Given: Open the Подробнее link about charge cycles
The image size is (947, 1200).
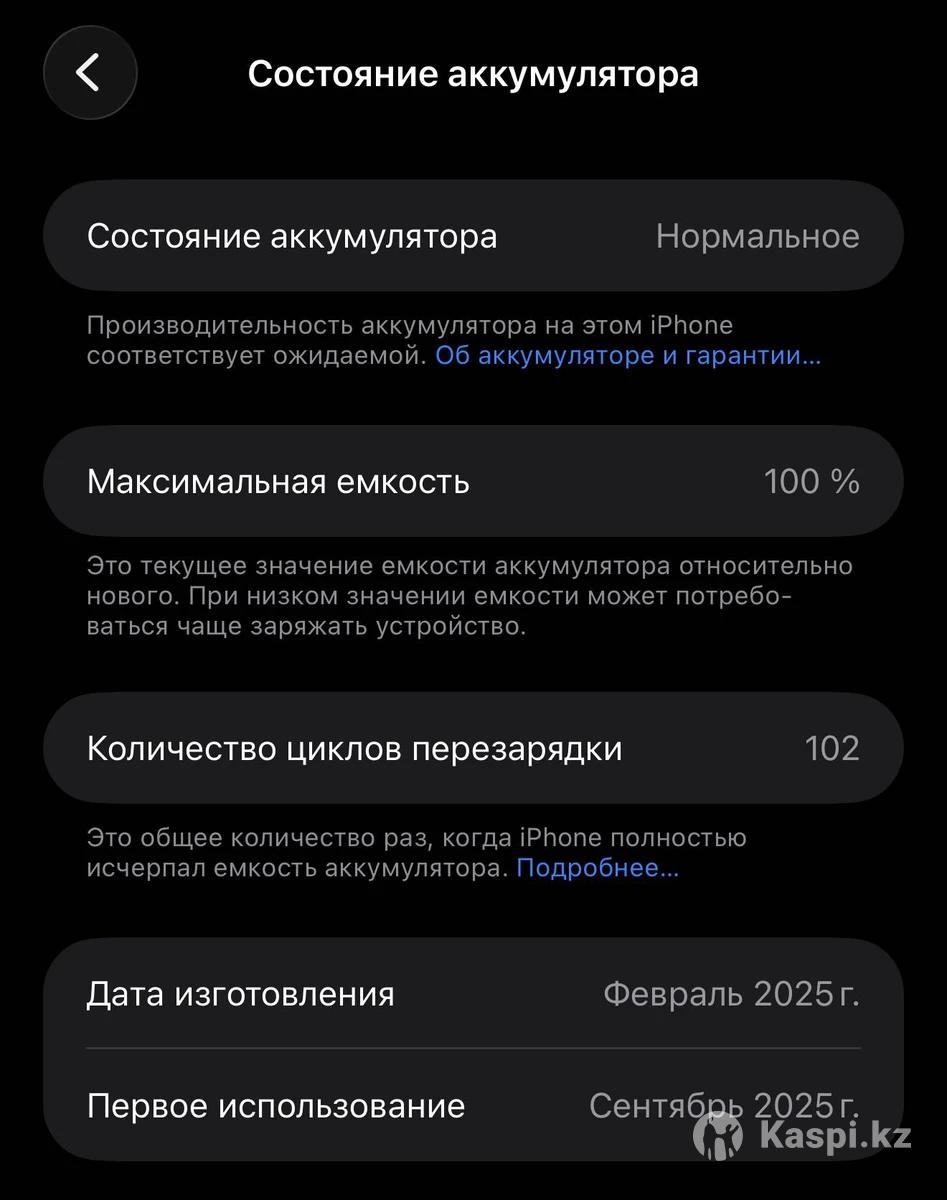Looking at the screenshot, I should point(597,868).
